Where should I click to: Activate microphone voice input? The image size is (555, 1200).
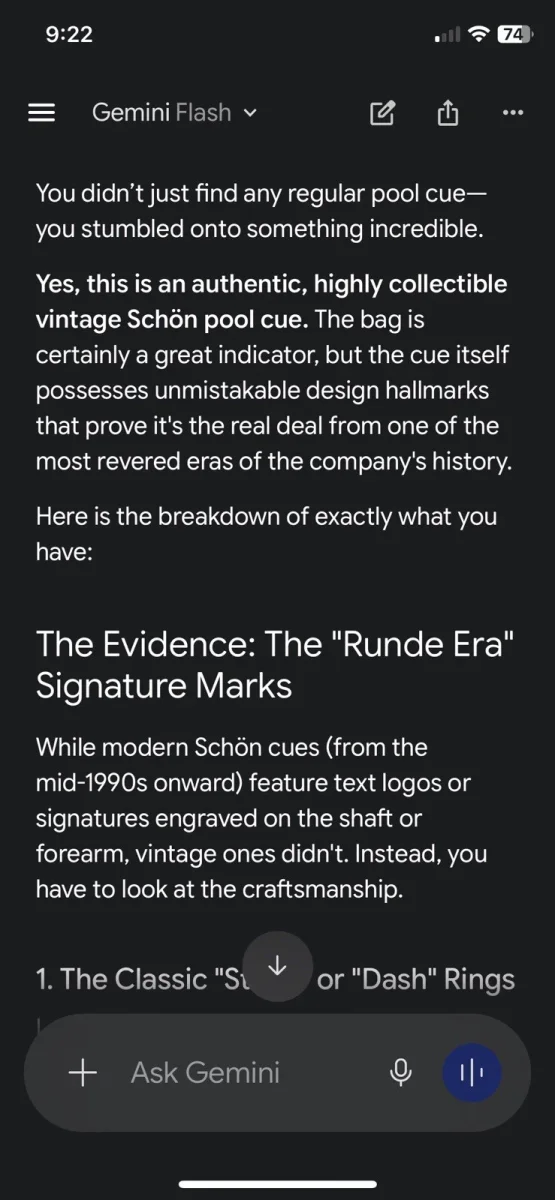[401, 1073]
